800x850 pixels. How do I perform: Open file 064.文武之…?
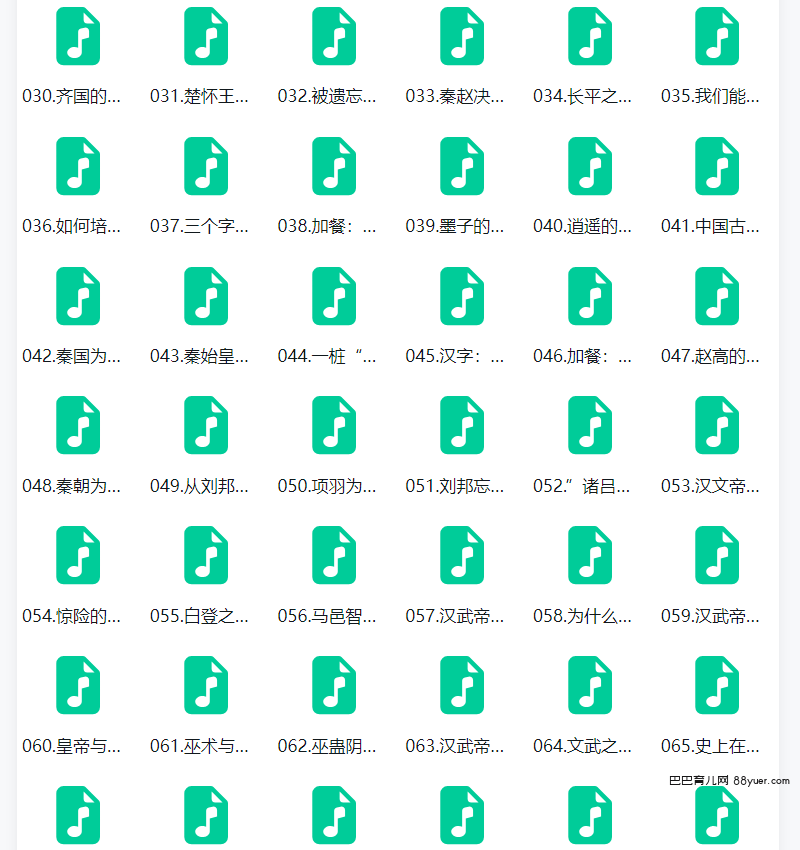click(x=590, y=685)
